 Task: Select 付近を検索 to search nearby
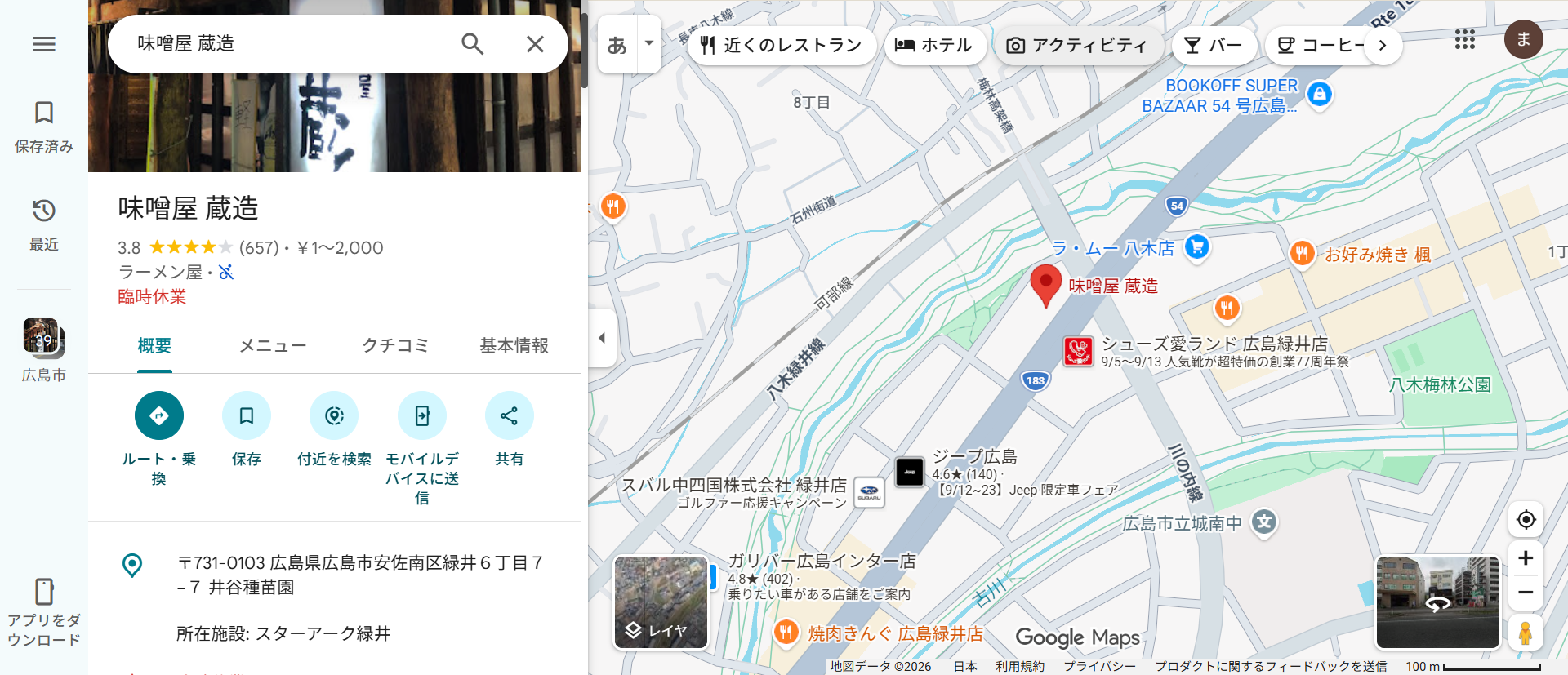334,429
